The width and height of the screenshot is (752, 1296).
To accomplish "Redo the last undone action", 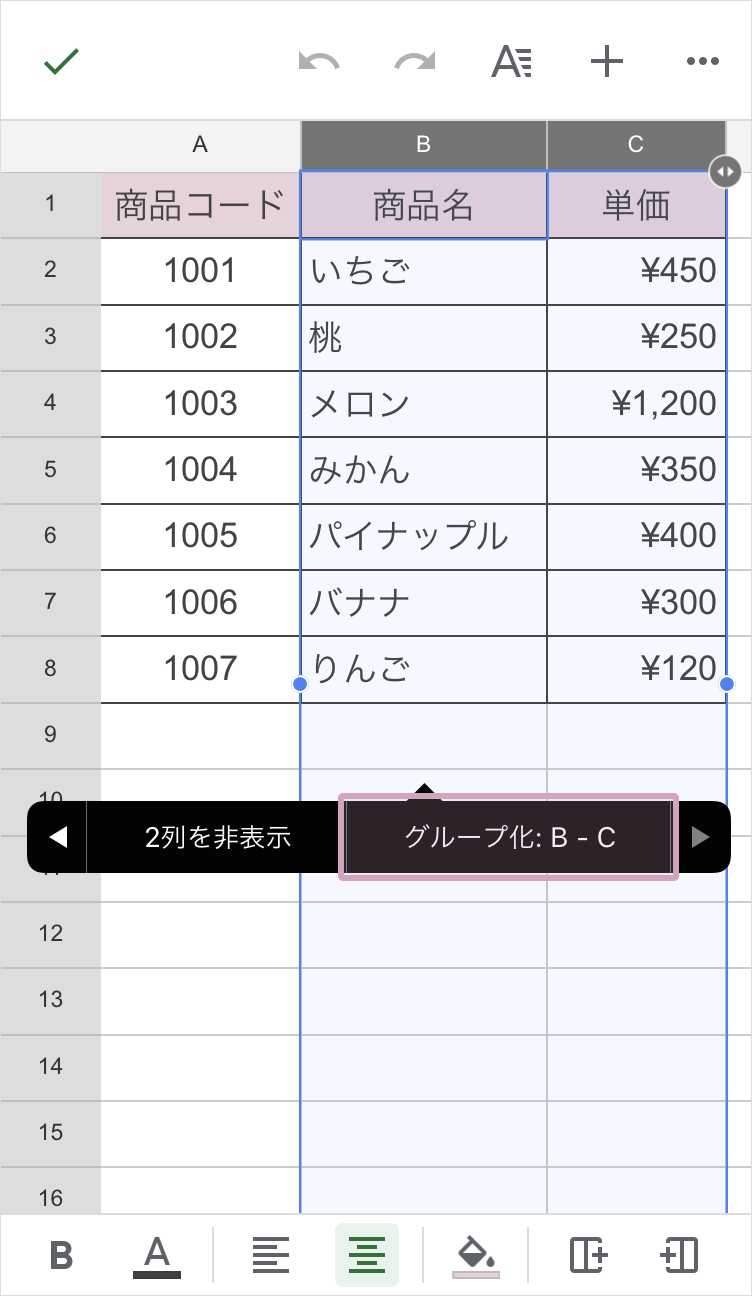I will pyautogui.click(x=415, y=62).
